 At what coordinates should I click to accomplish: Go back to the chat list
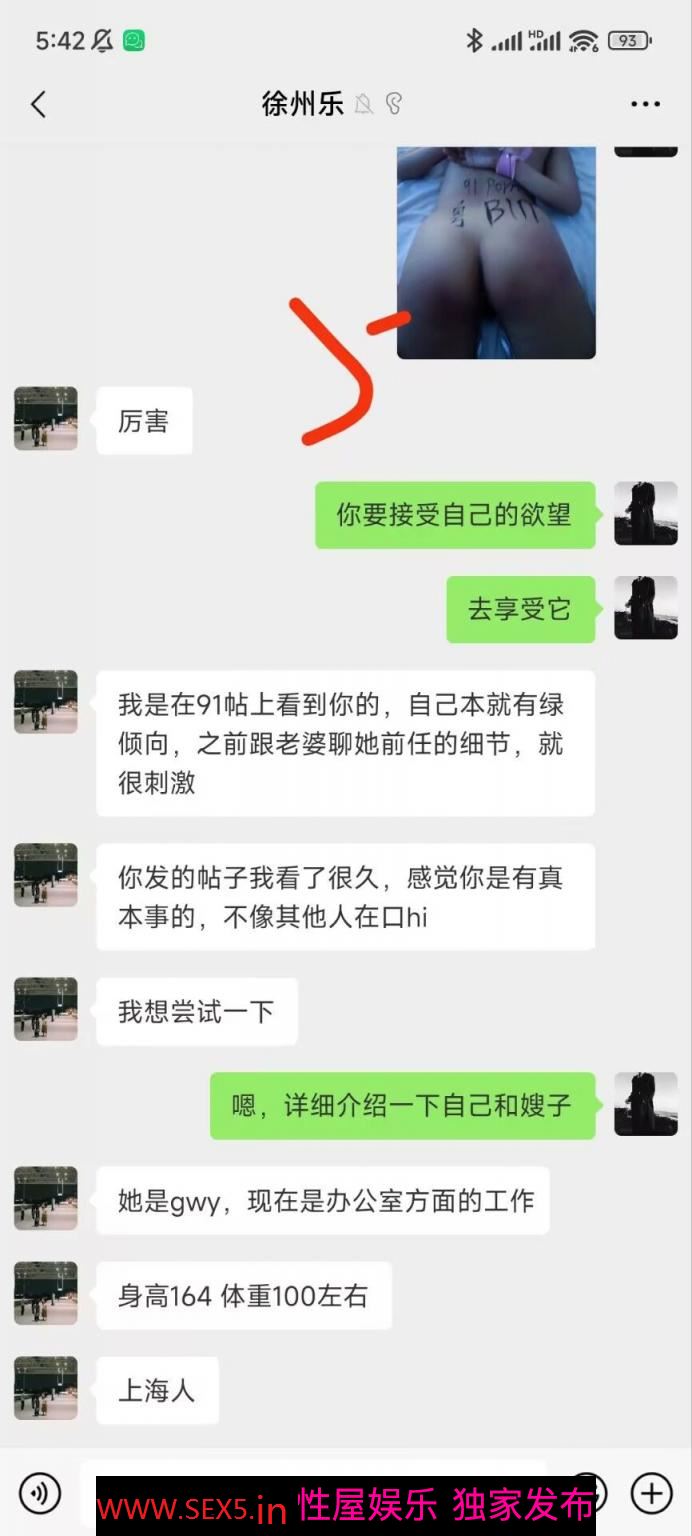pyautogui.click(x=39, y=104)
